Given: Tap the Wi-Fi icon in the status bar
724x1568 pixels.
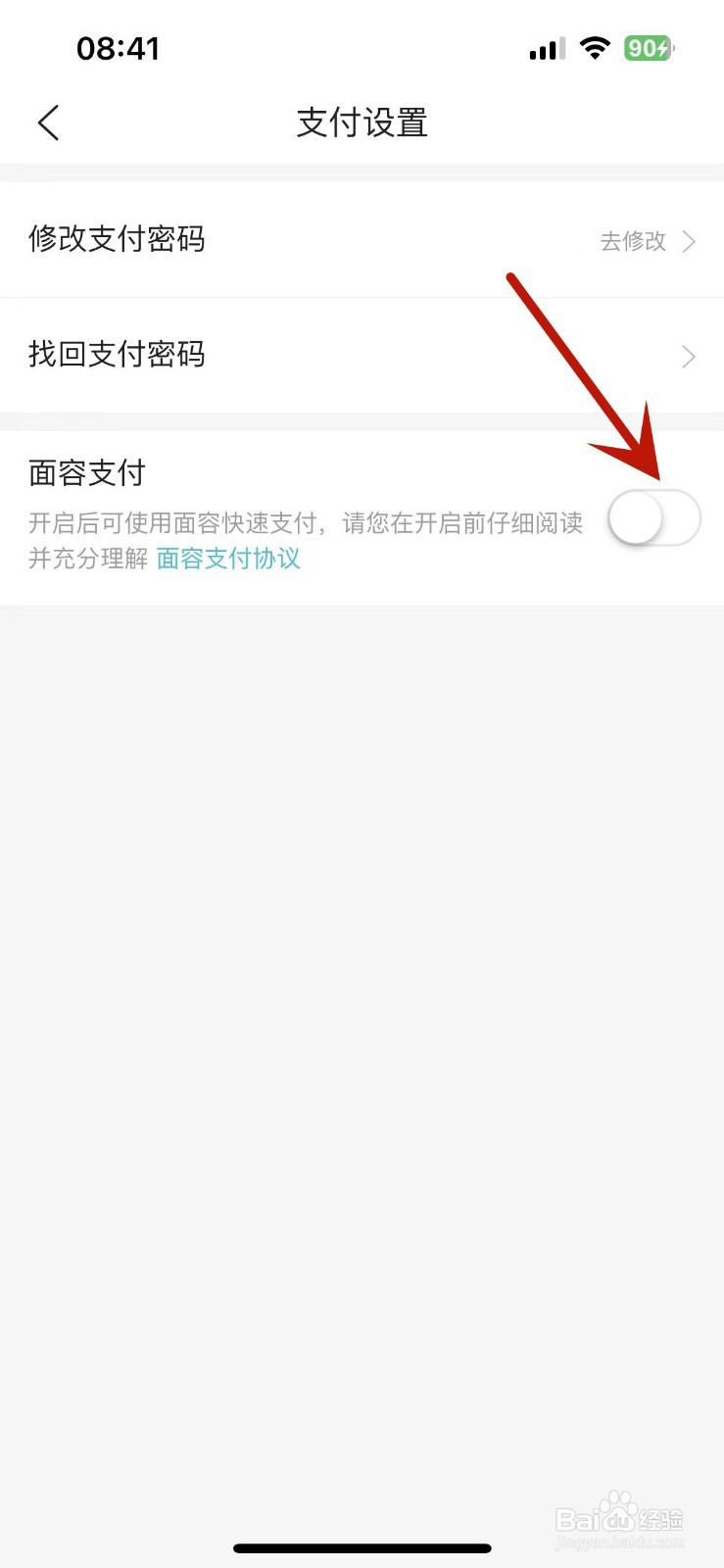Looking at the screenshot, I should [596, 47].
